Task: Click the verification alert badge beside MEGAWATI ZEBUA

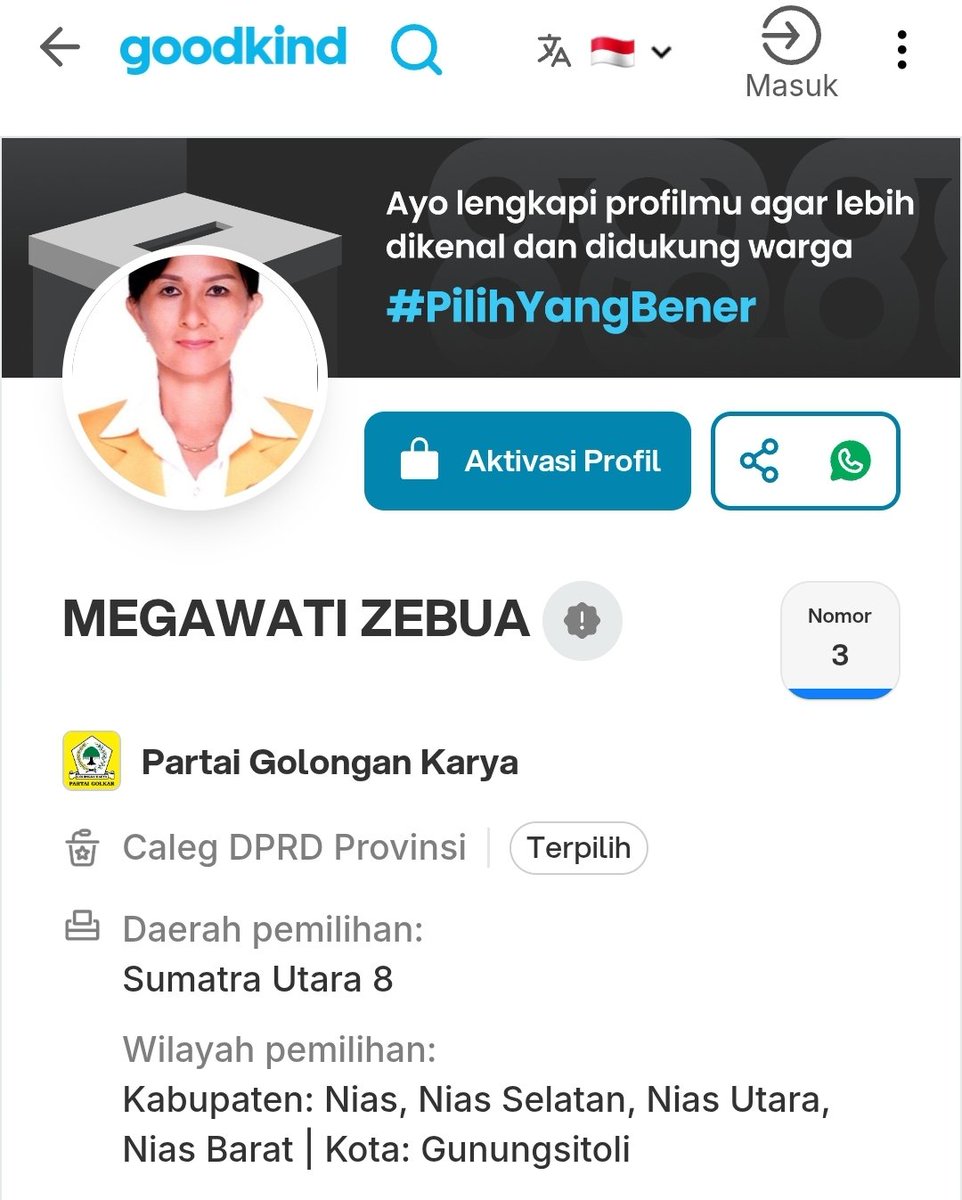Action: (x=583, y=621)
